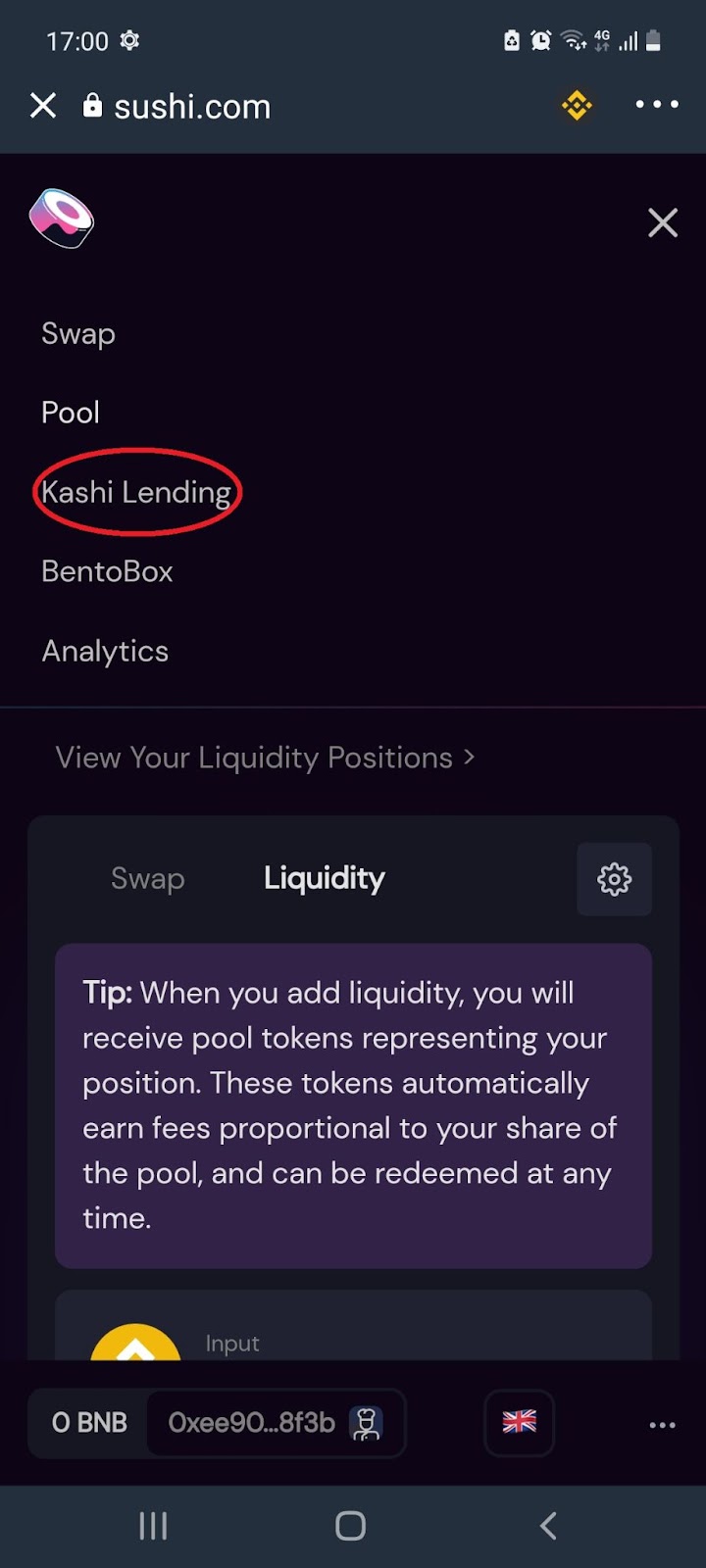
Task: Open Analytics from the menu
Action: 105,651
